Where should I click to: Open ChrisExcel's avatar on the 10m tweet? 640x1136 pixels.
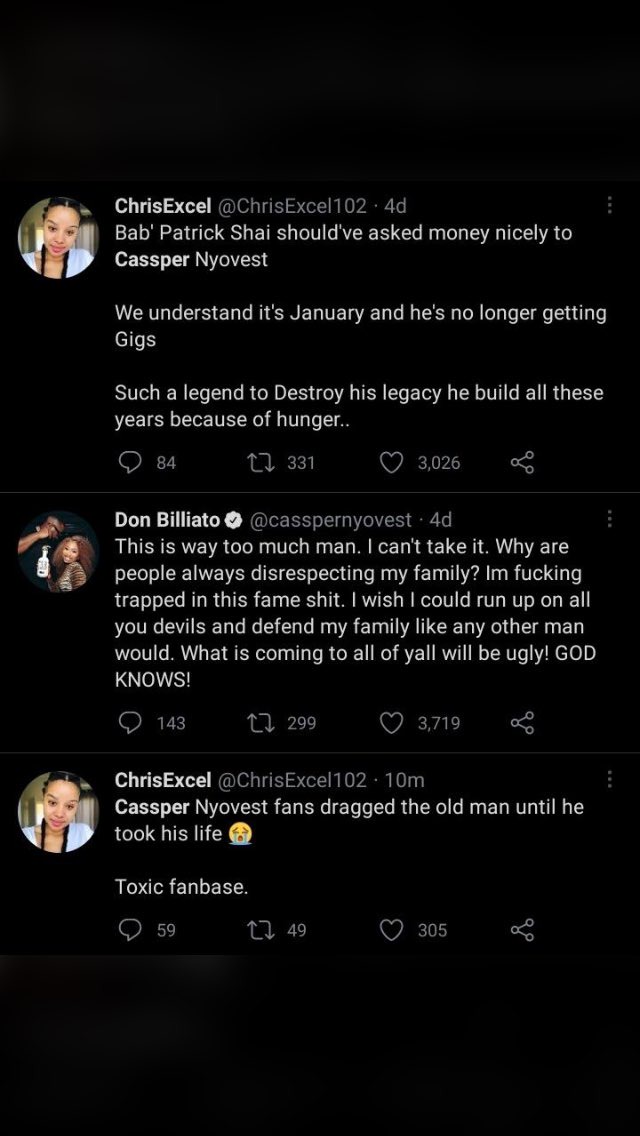pyautogui.click(x=58, y=811)
